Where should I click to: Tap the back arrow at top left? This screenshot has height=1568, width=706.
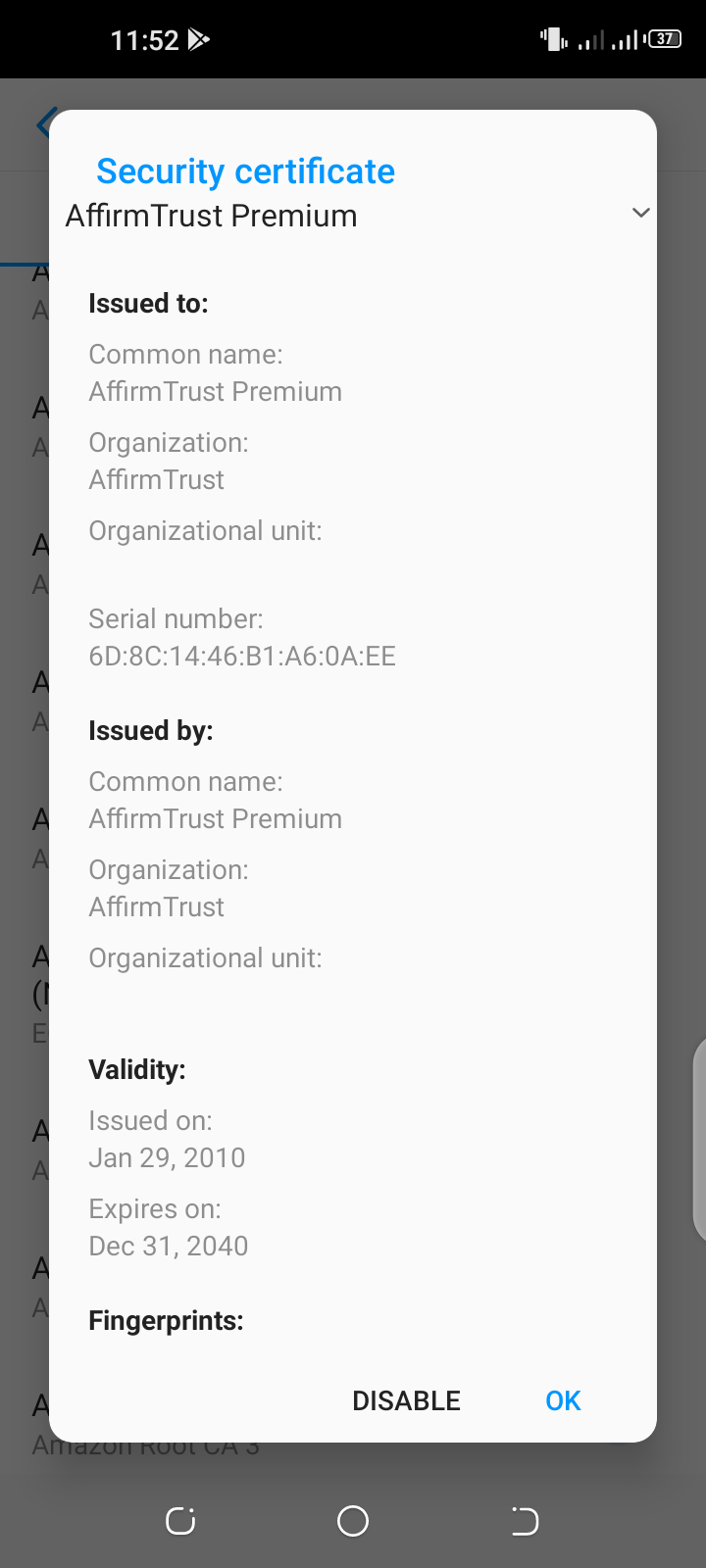(44, 124)
